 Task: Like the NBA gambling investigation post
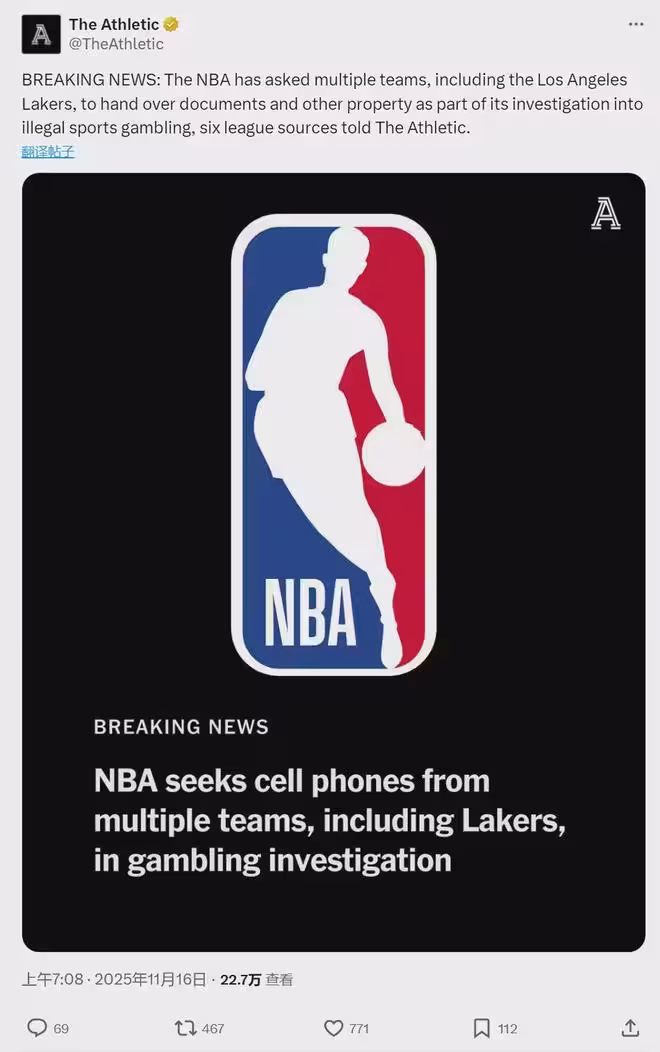[334, 1027]
